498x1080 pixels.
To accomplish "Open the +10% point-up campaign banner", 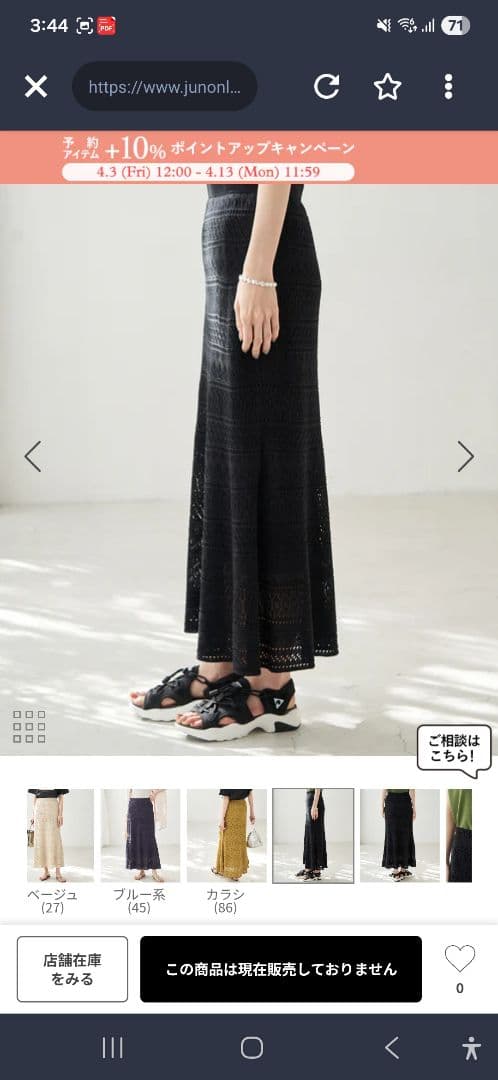I will [249, 158].
